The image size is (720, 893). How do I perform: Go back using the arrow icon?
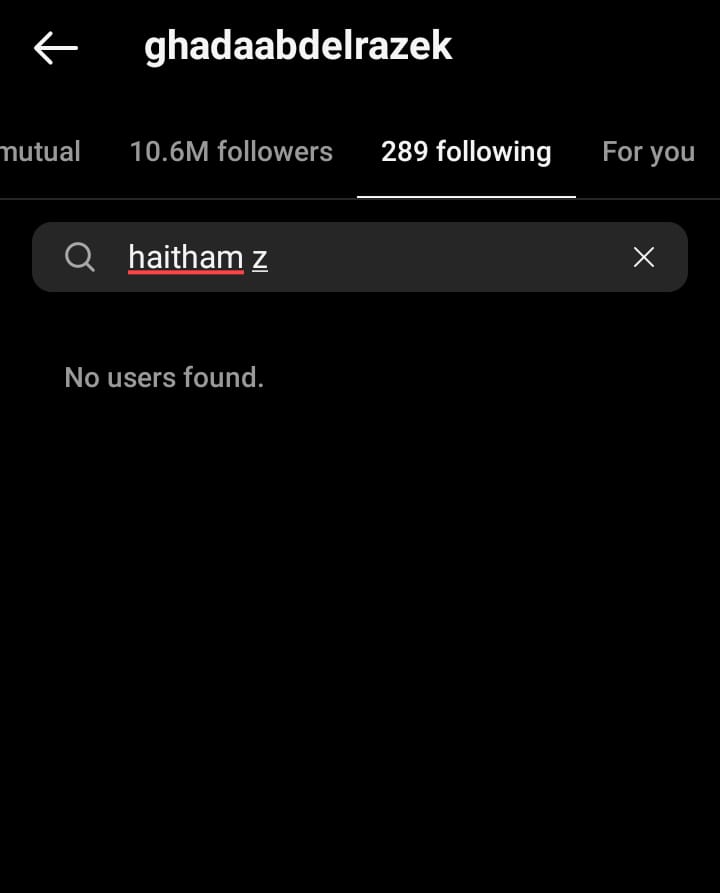(55, 48)
